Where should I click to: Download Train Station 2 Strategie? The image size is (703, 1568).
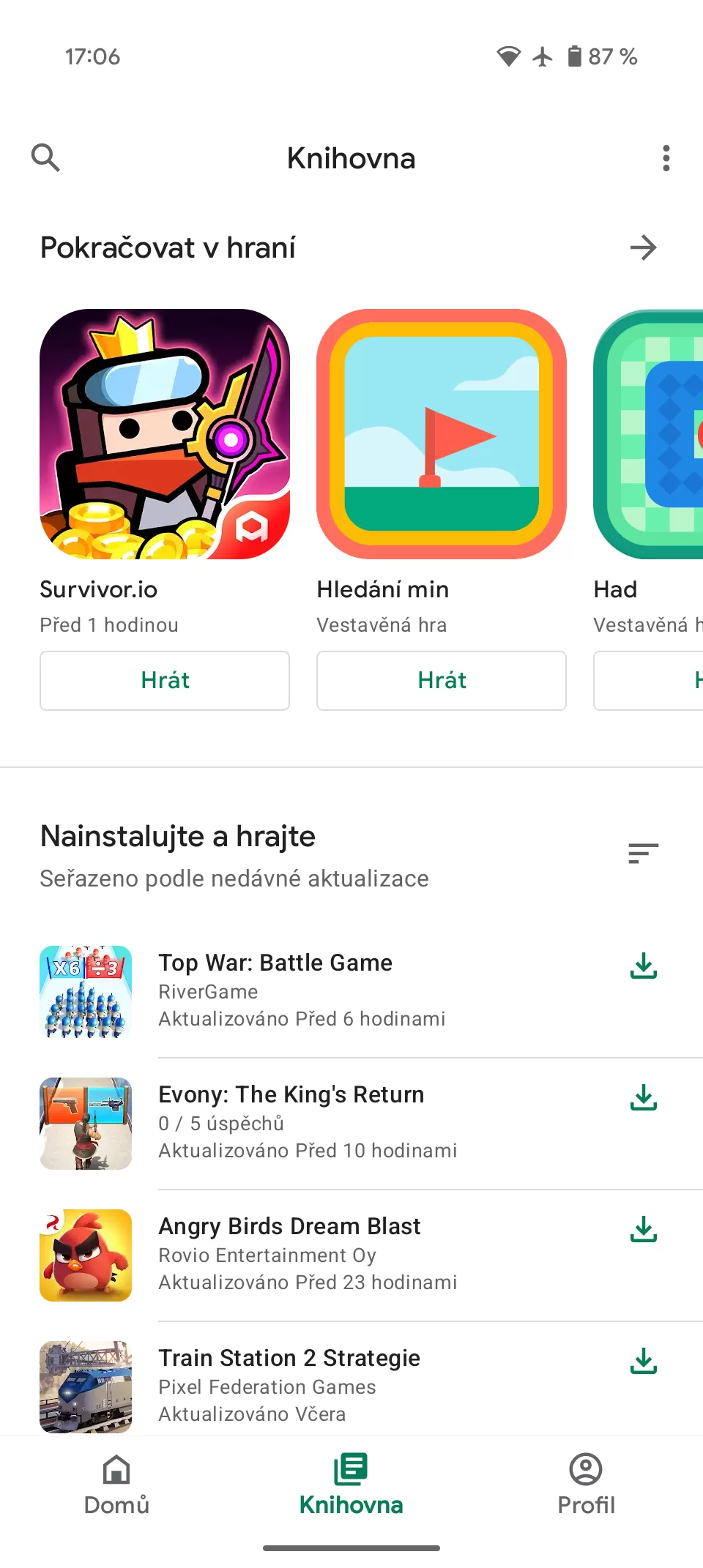643,1362
